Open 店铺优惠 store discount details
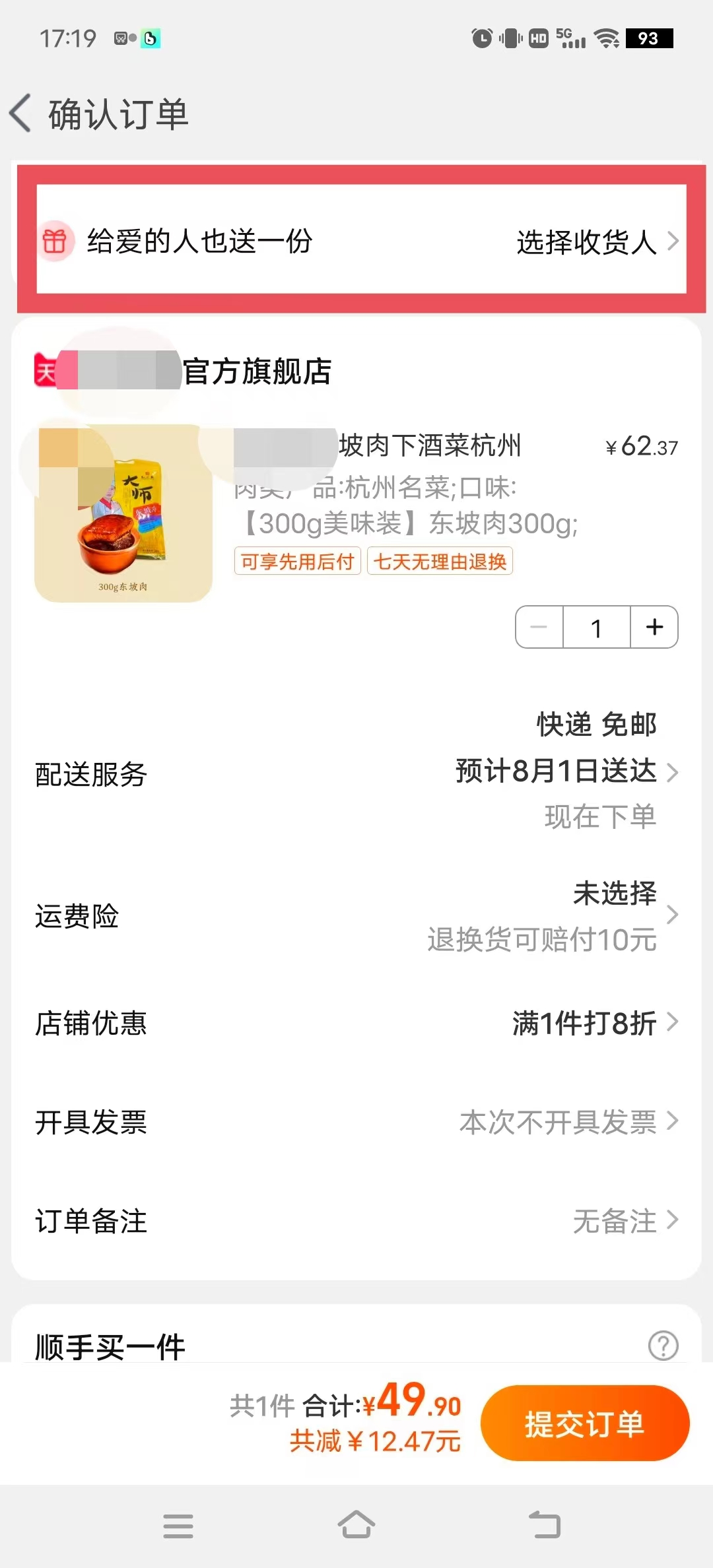 (594, 1023)
